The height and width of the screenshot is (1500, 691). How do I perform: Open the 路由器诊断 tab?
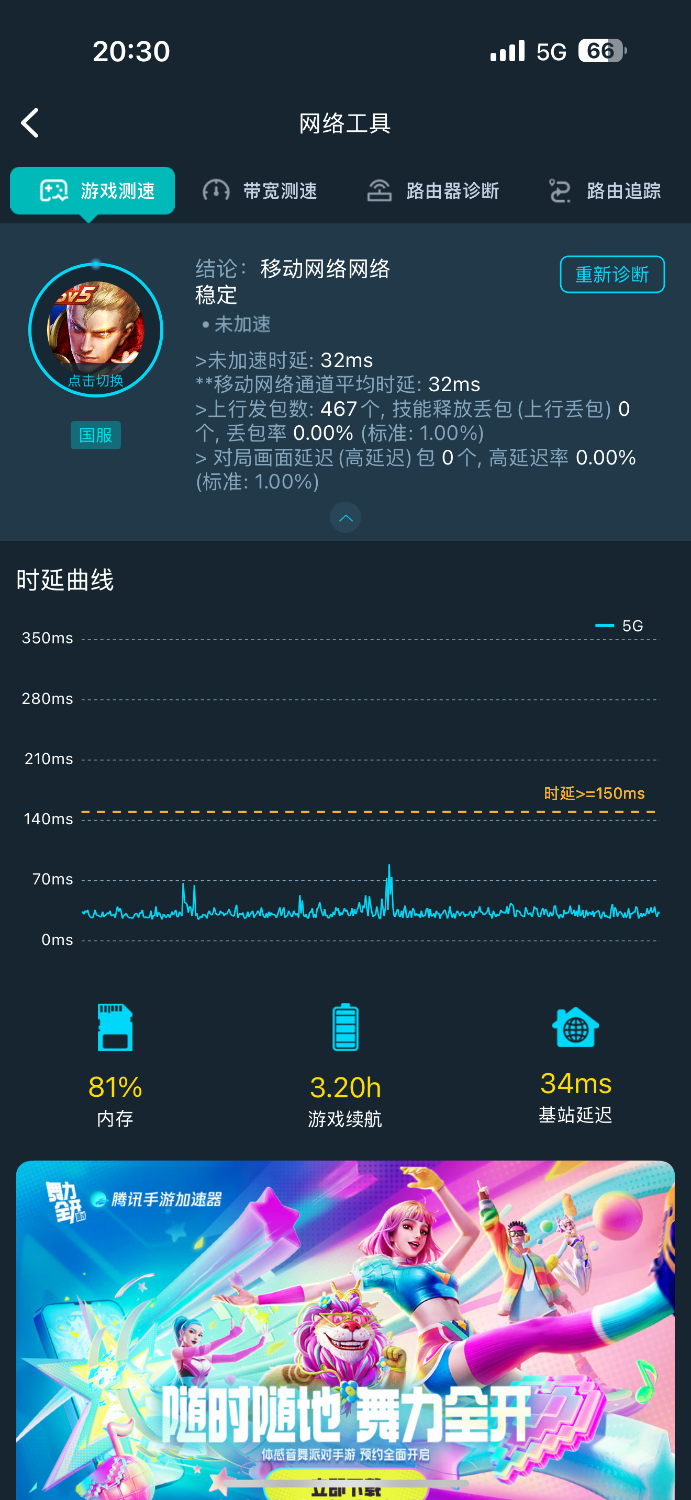(433, 191)
